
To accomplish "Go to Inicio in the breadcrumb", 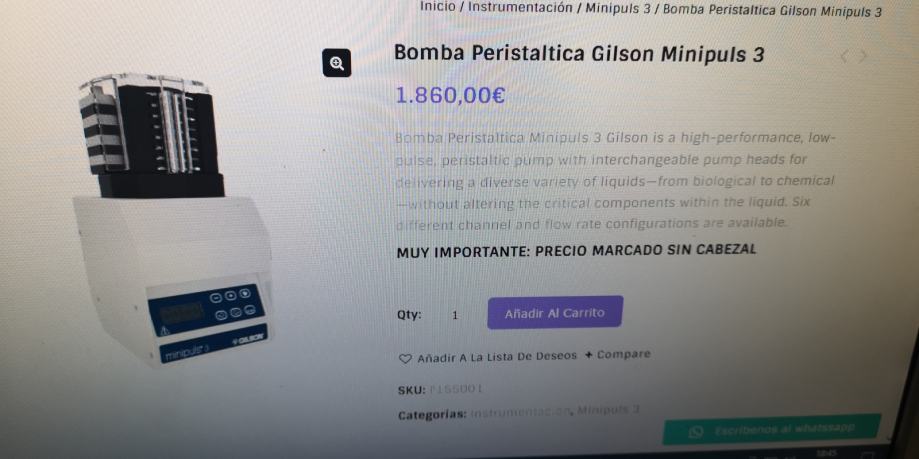I will [x=437, y=7].
